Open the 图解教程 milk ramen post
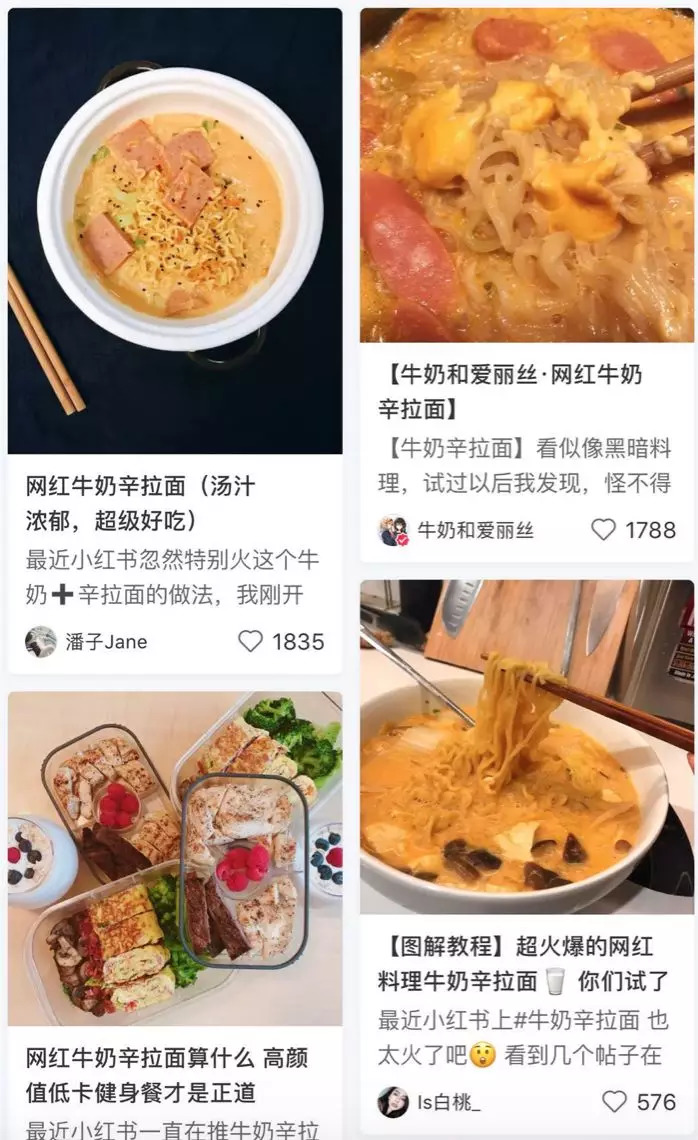 [x=527, y=745]
